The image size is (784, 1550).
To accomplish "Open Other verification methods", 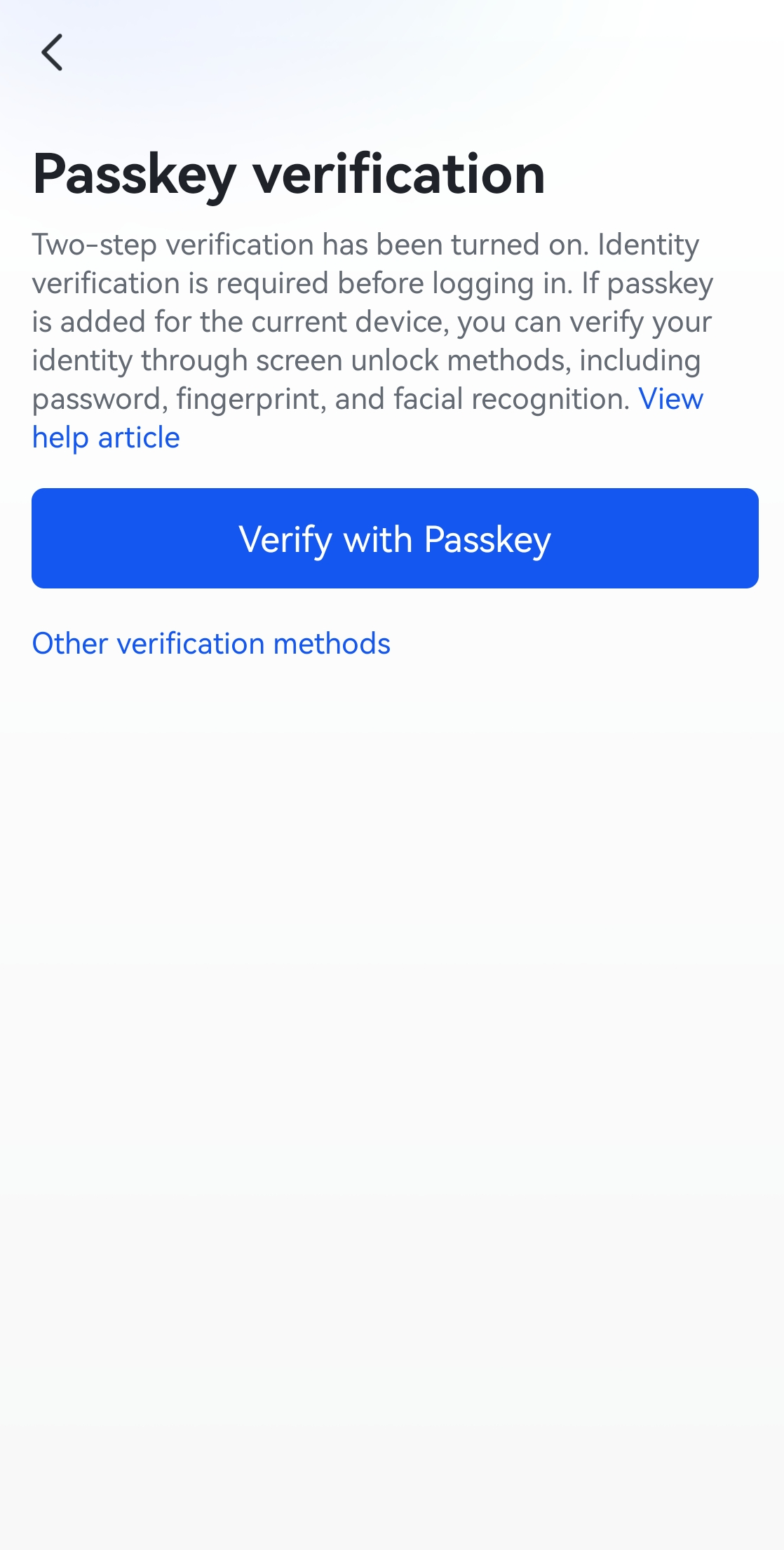I will (x=211, y=643).
